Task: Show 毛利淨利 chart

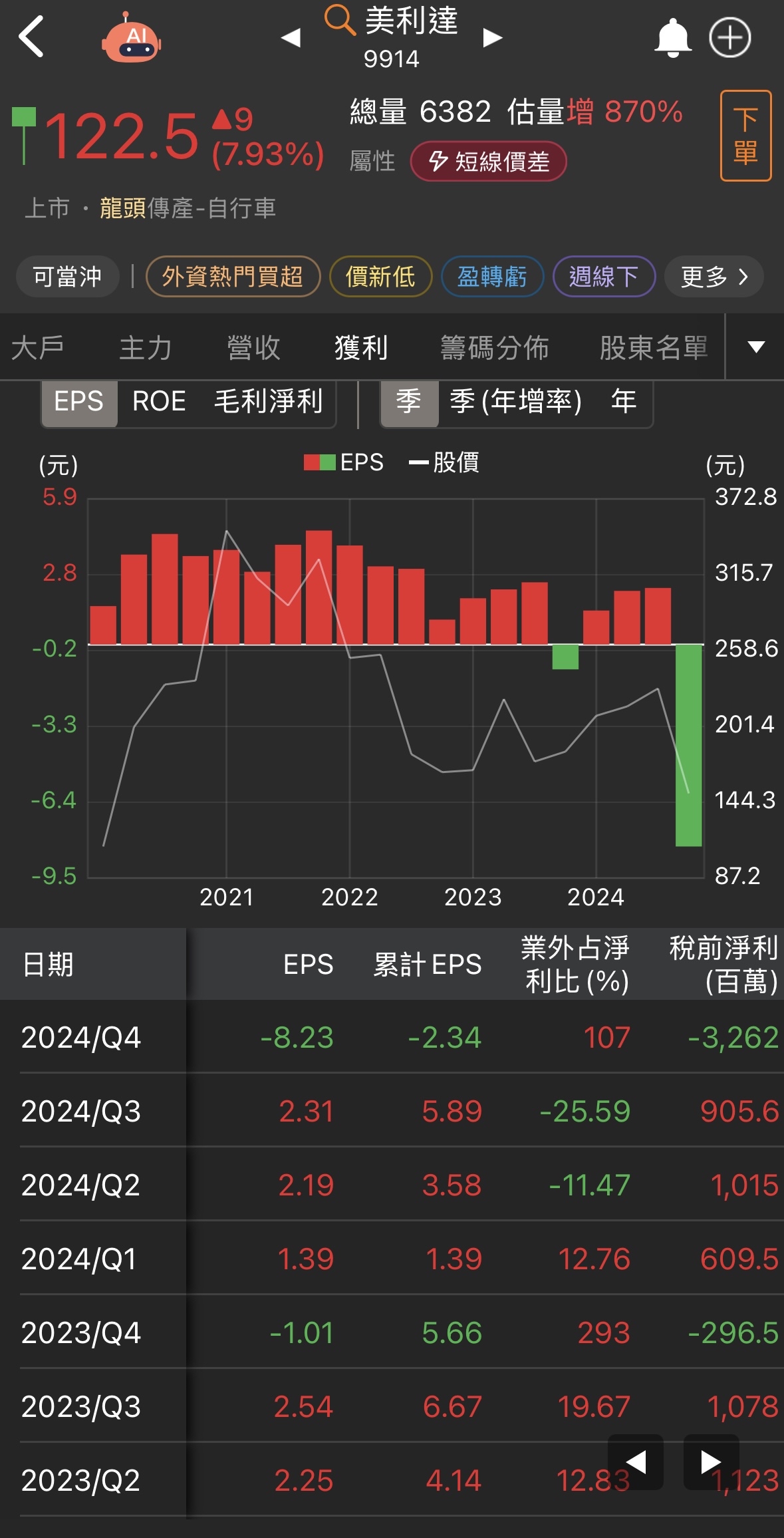Action: coord(268,401)
